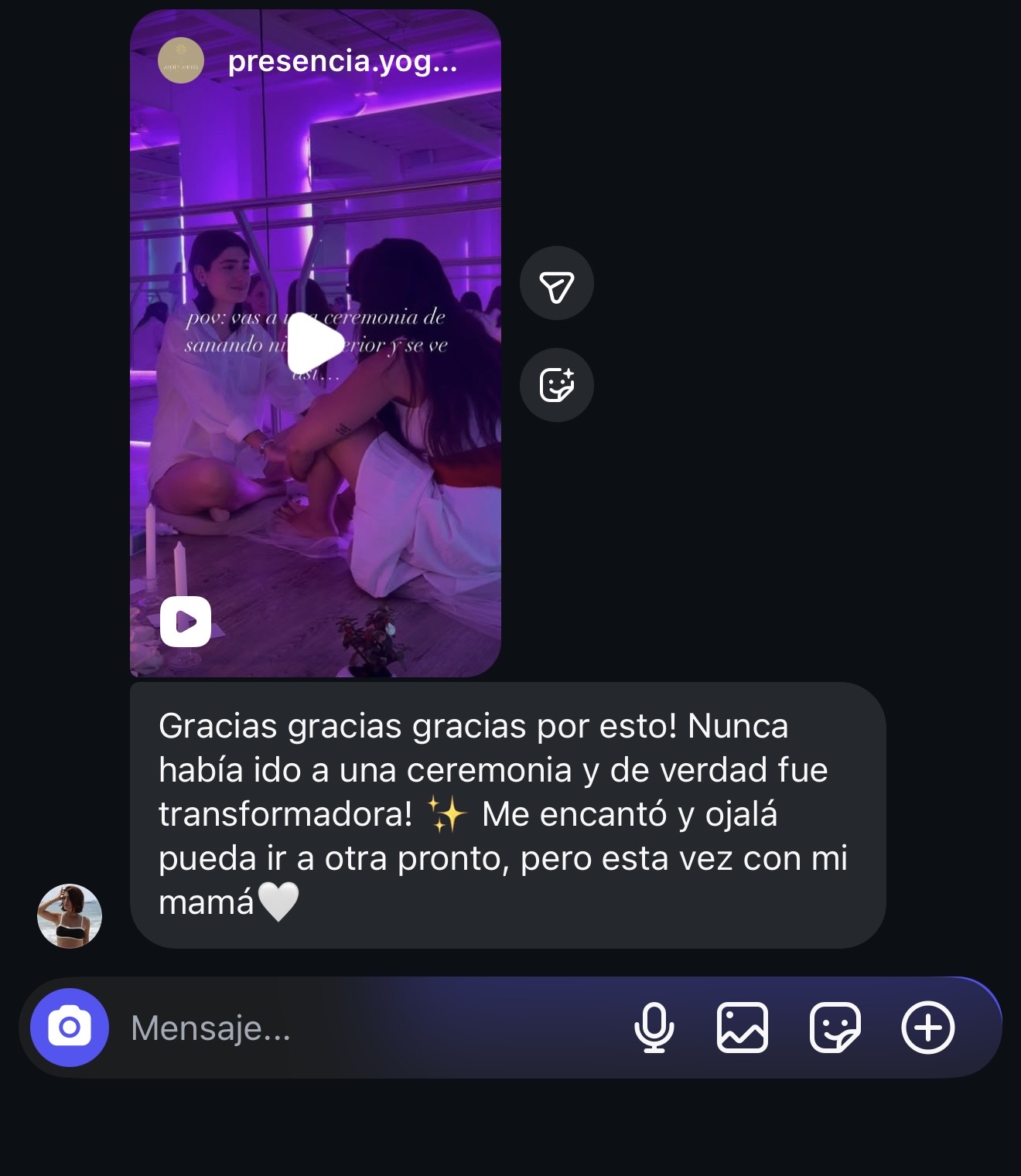Open the camera from the message bar
The height and width of the screenshot is (1176, 1021).
70,1028
